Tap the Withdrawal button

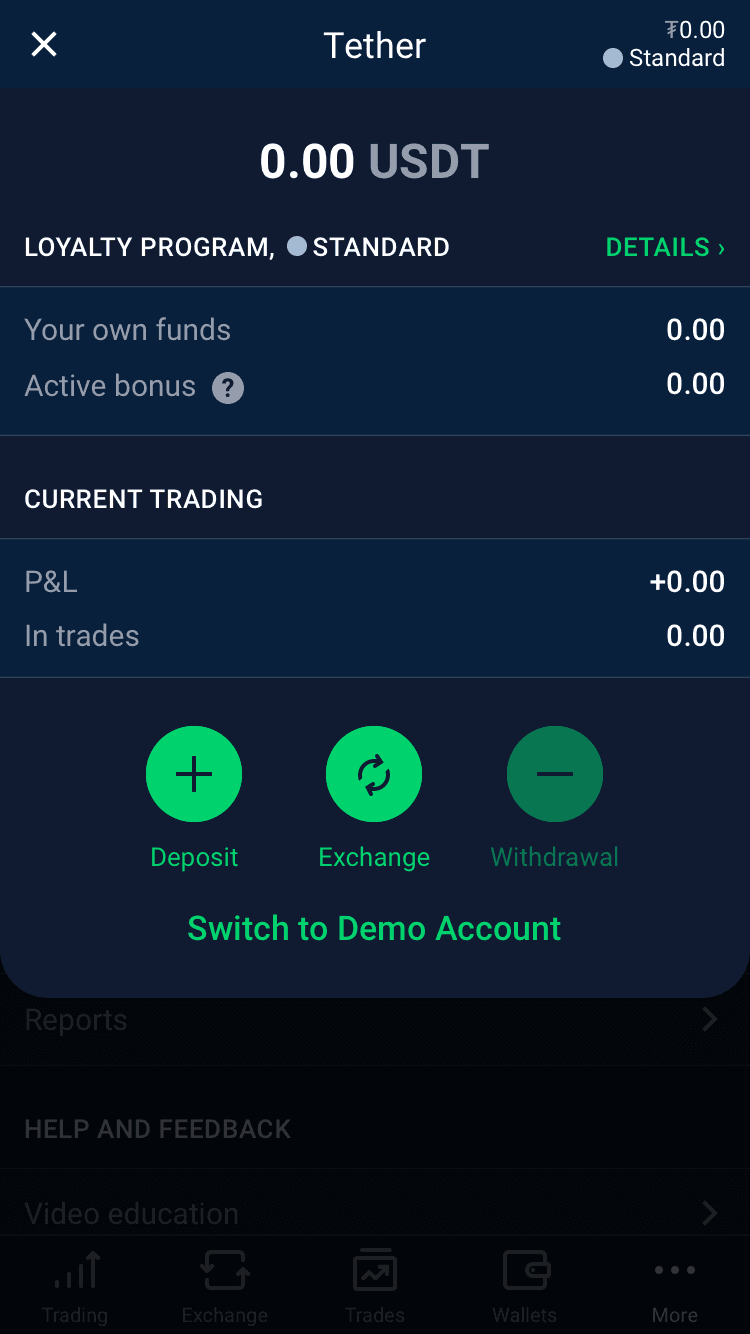(555, 774)
